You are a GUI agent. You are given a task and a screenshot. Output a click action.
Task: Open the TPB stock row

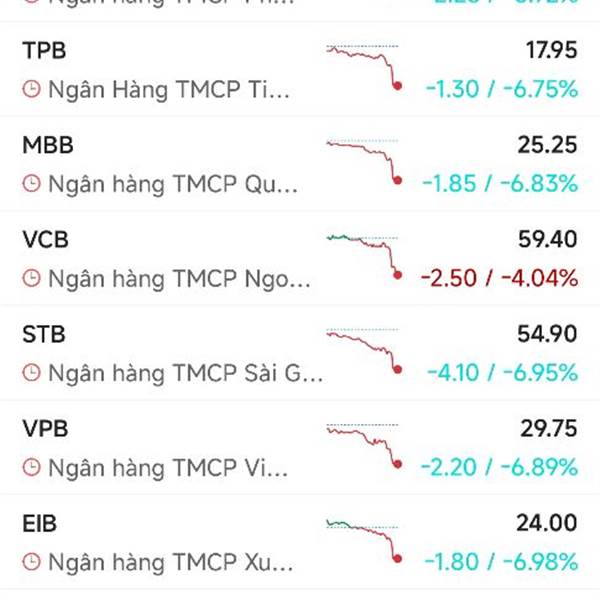coord(300,70)
